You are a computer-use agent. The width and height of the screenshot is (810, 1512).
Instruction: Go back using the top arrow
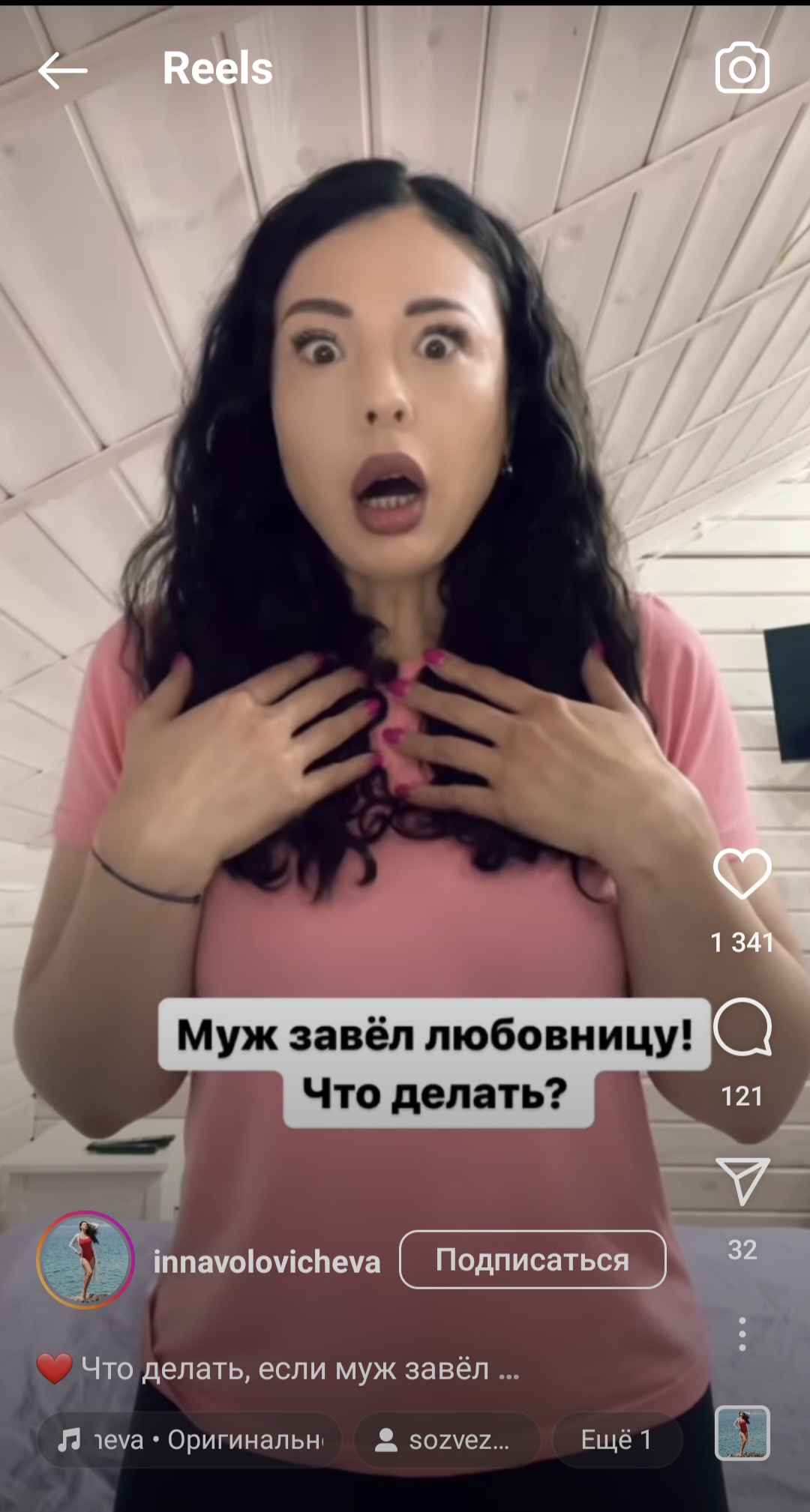(x=63, y=70)
